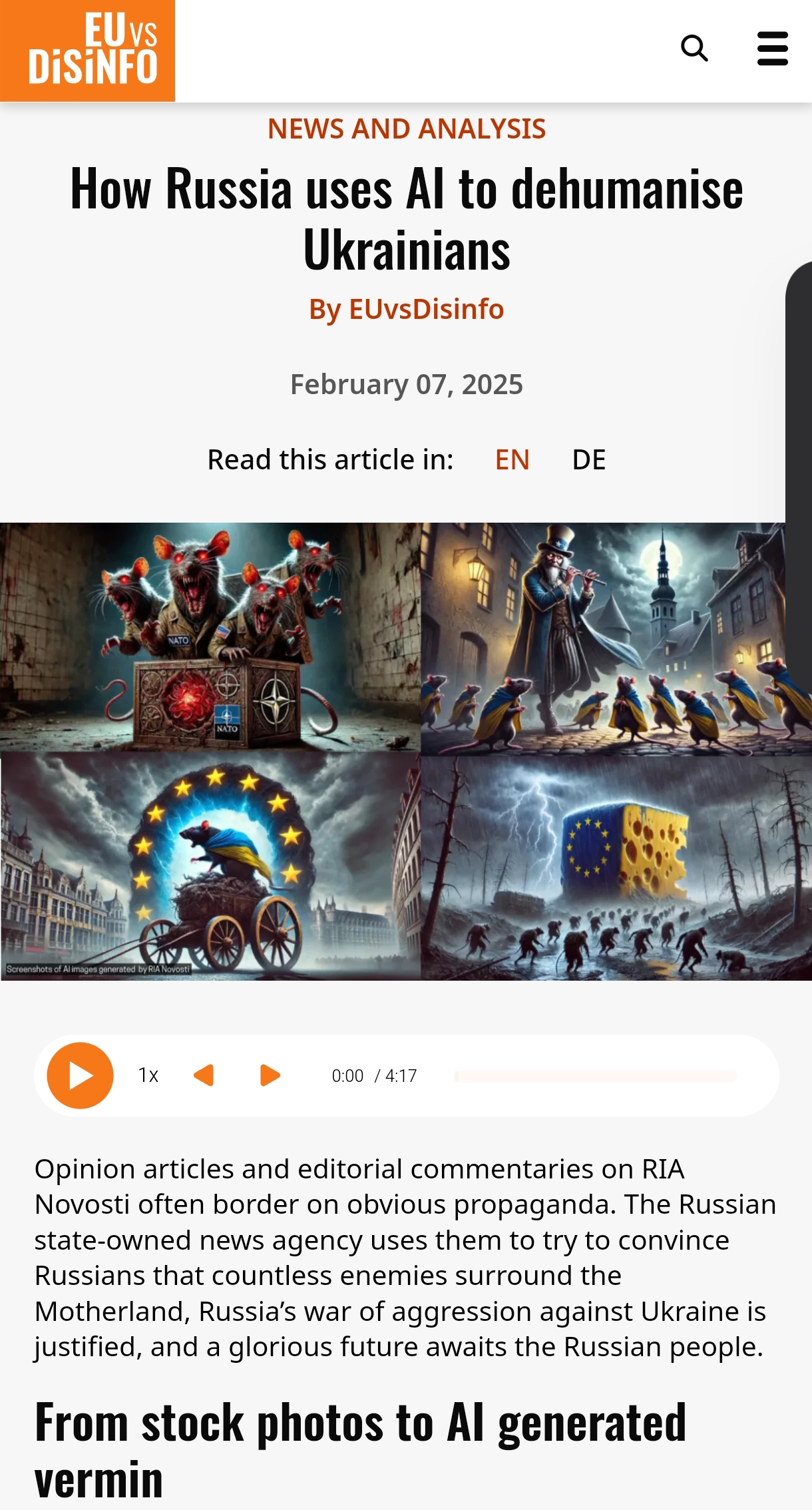Open the search icon
The image size is (812, 1510).
coord(694,49)
